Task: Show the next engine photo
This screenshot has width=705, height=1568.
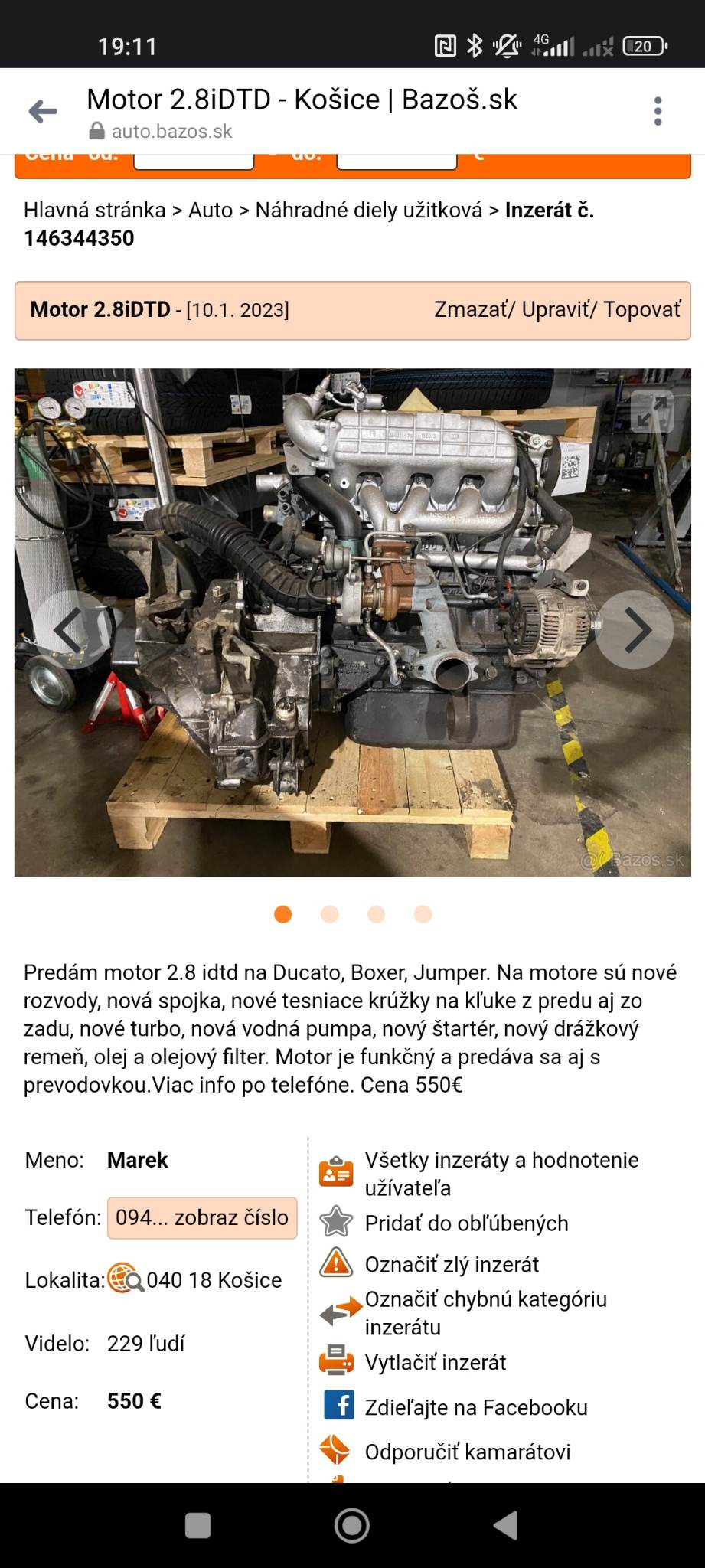Action: tap(635, 630)
